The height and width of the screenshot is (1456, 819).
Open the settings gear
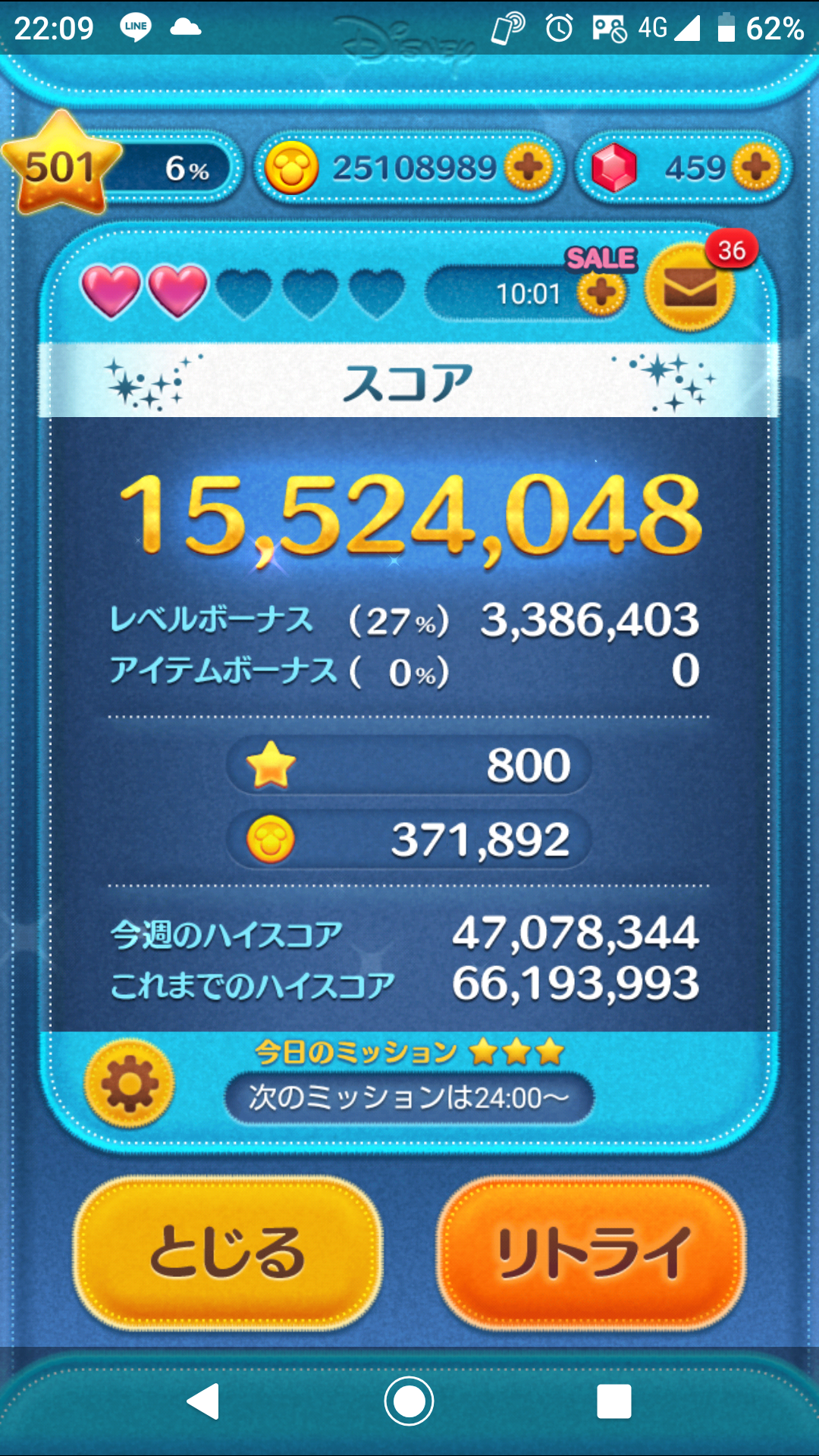point(130,1084)
